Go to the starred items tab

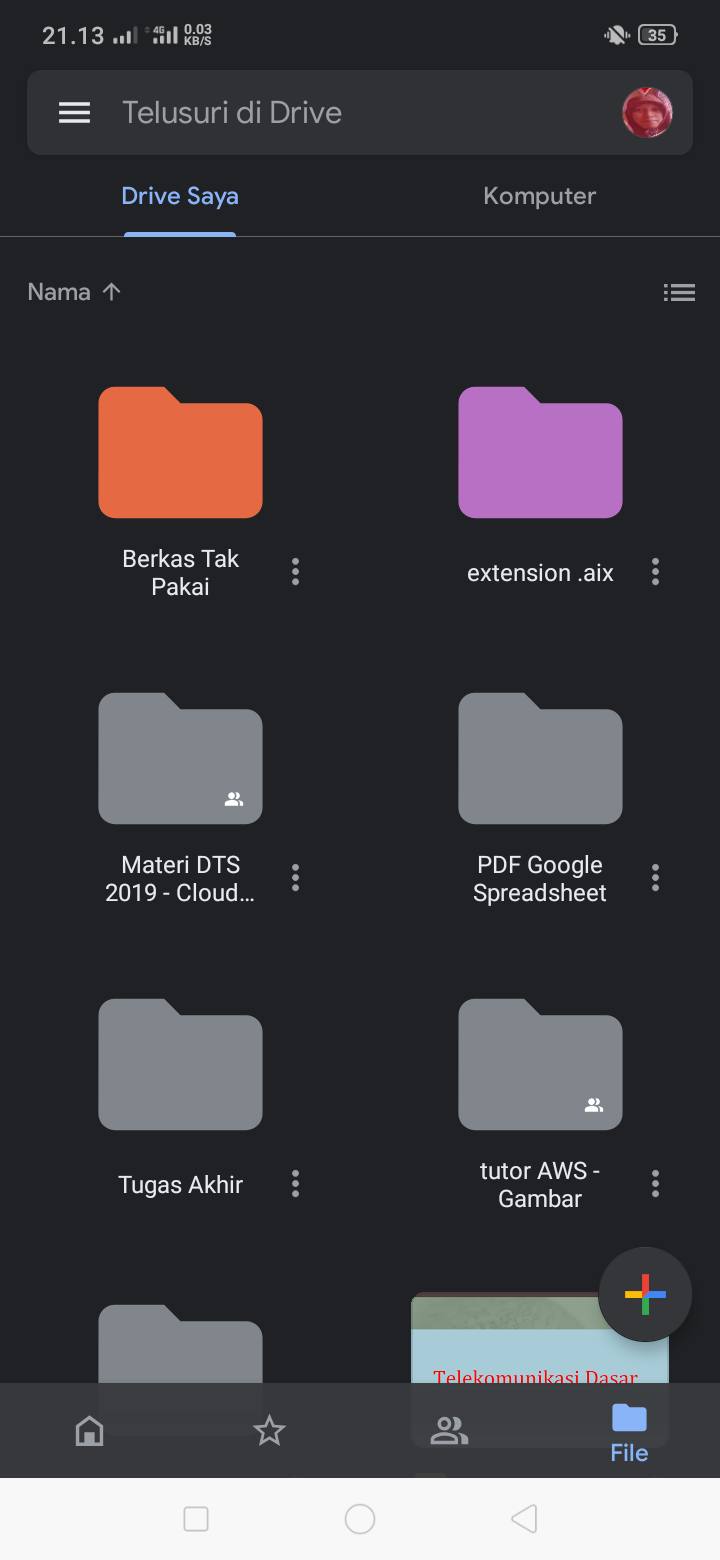pyautogui.click(x=269, y=1431)
